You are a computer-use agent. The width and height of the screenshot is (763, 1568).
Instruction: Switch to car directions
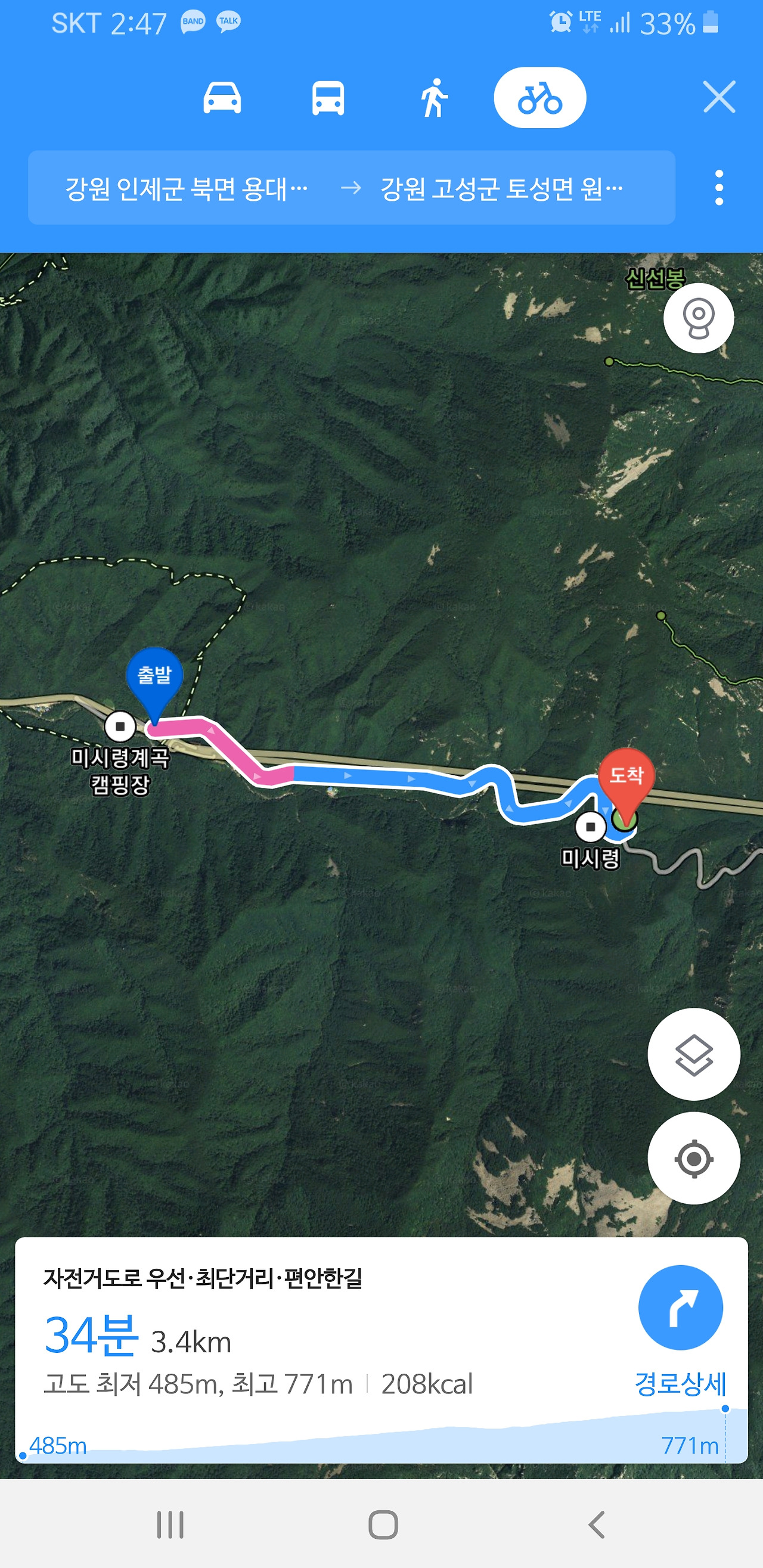click(222, 98)
